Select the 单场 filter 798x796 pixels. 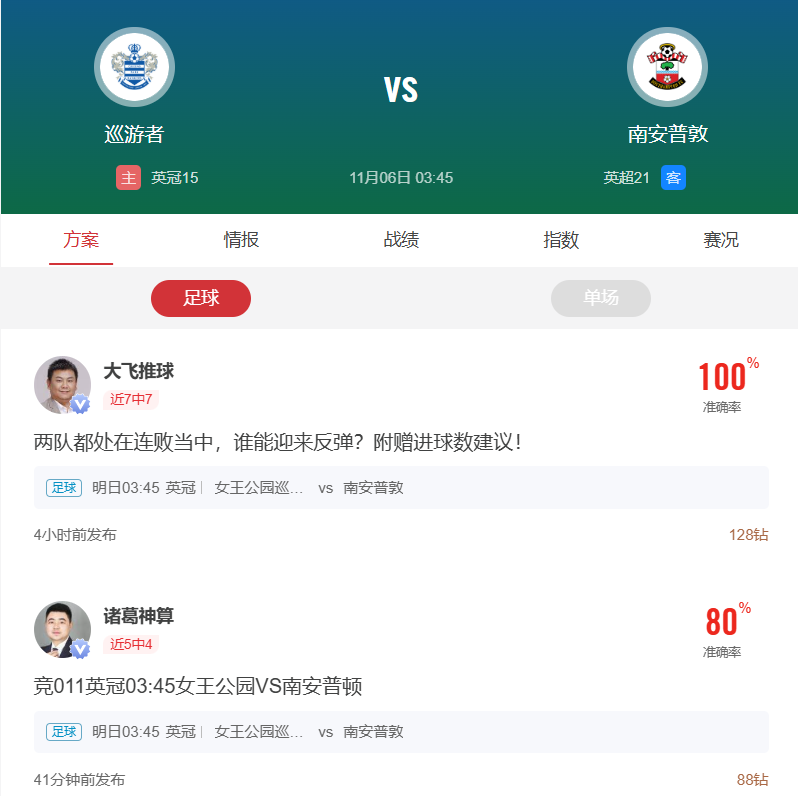pyautogui.click(x=601, y=298)
